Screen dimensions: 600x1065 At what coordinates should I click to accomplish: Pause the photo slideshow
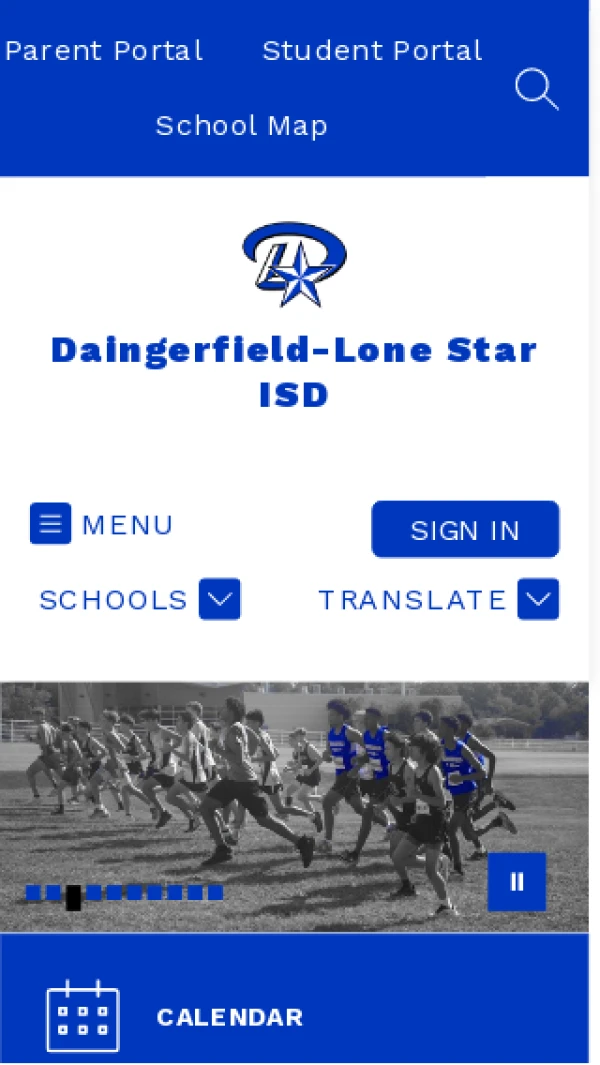[x=517, y=881]
